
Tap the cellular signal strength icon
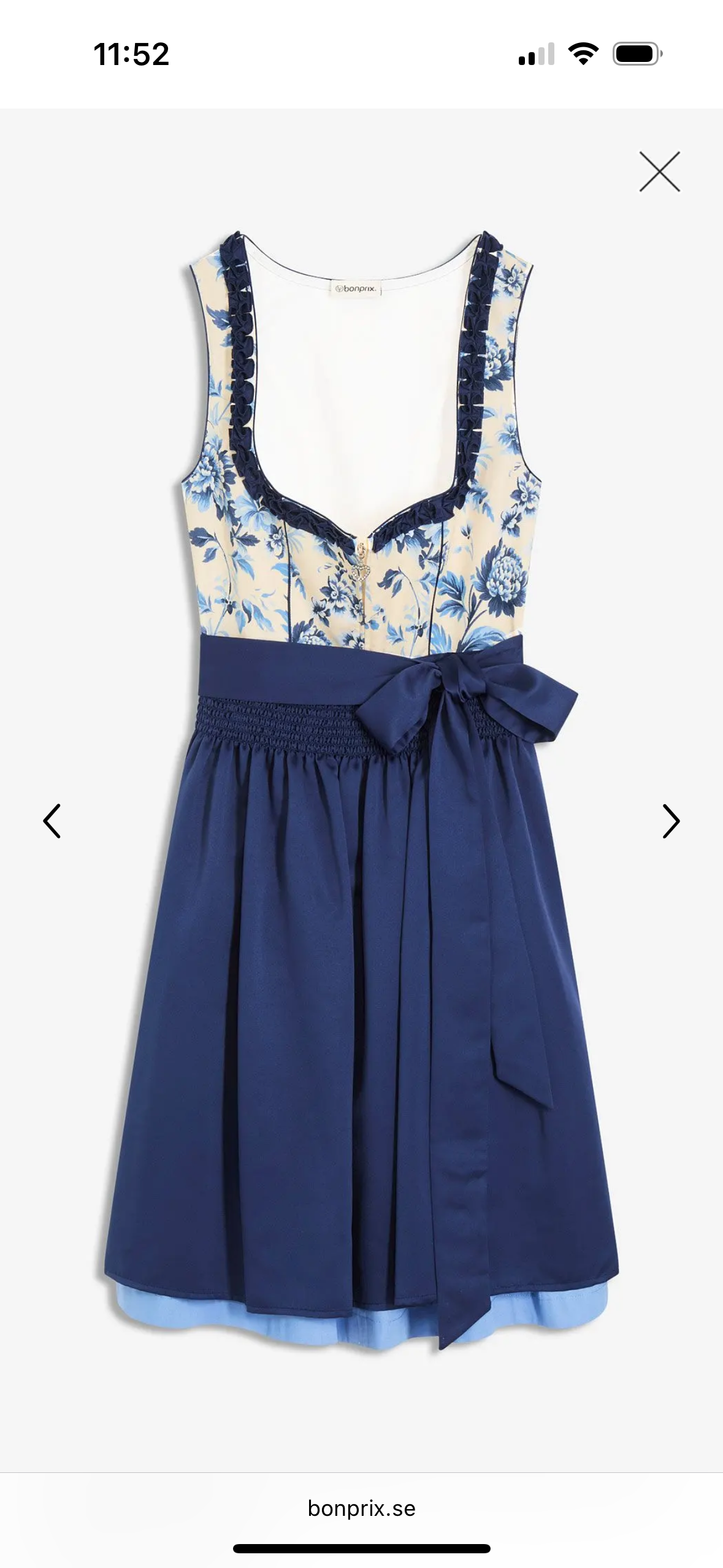point(537,54)
